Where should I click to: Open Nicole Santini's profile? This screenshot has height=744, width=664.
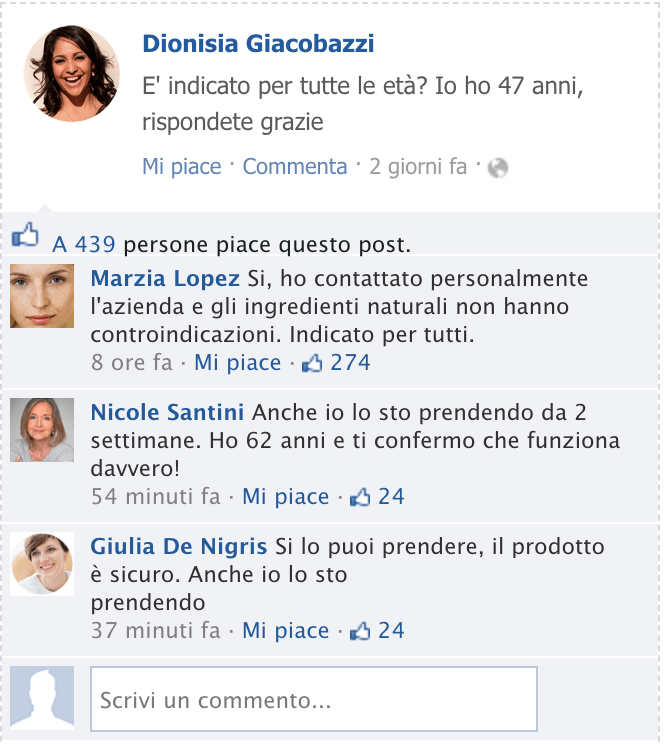(168, 412)
